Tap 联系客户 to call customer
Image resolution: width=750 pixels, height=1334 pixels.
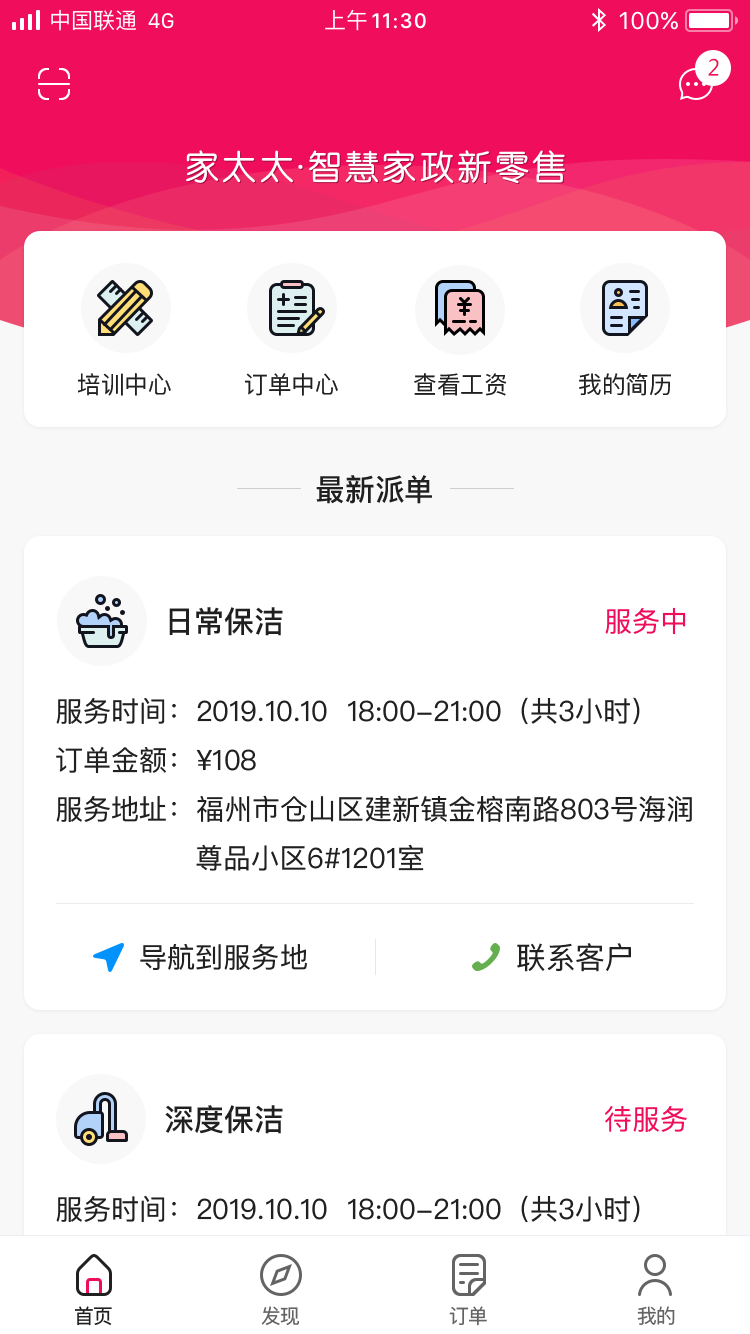click(x=552, y=957)
